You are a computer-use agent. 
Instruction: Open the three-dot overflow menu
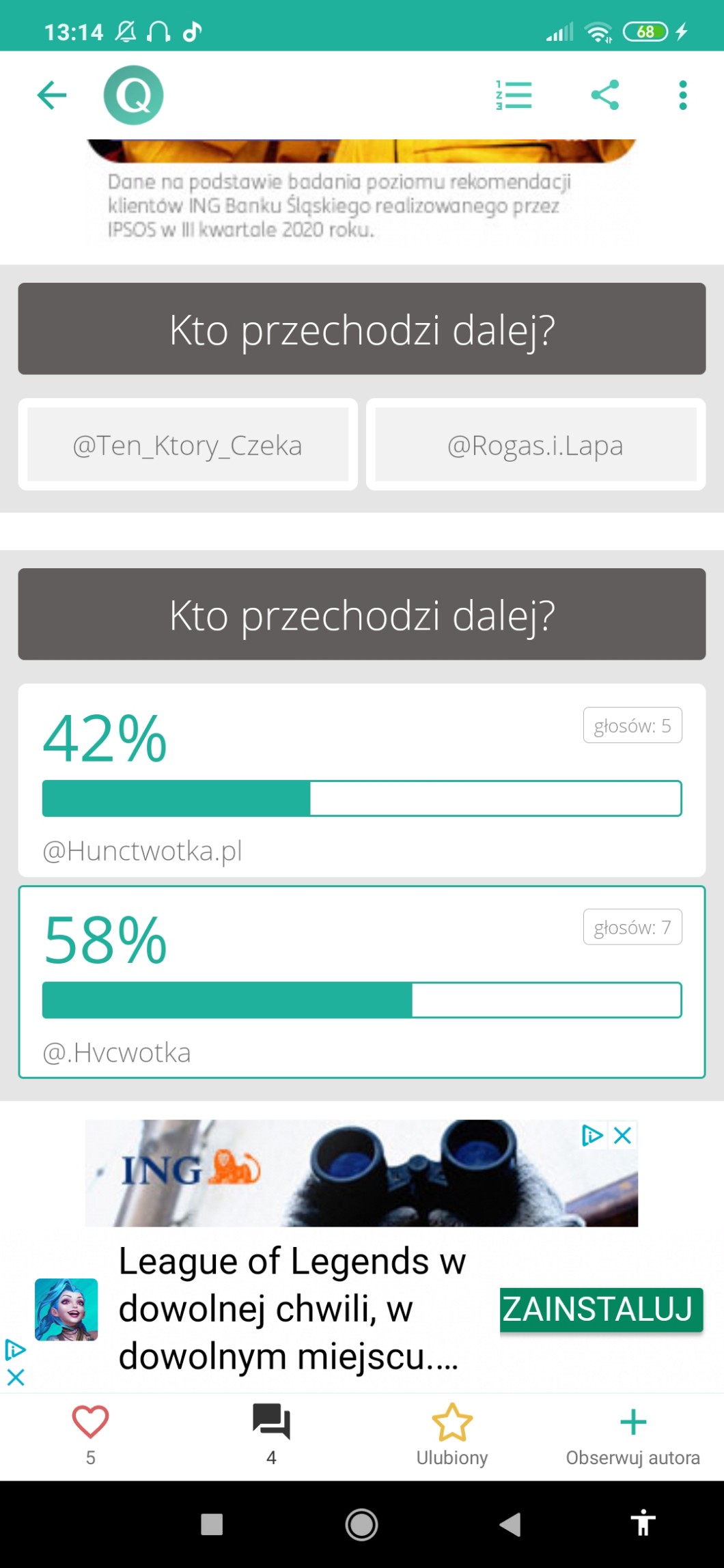click(x=682, y=95)
